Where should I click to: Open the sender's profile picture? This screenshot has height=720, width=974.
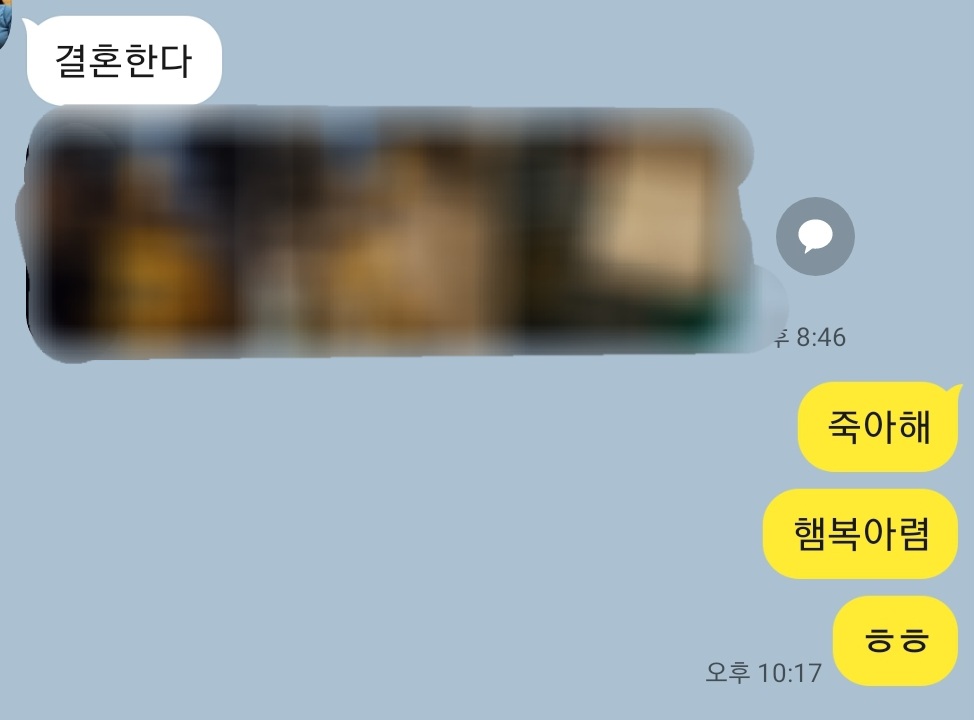point(6,24)
